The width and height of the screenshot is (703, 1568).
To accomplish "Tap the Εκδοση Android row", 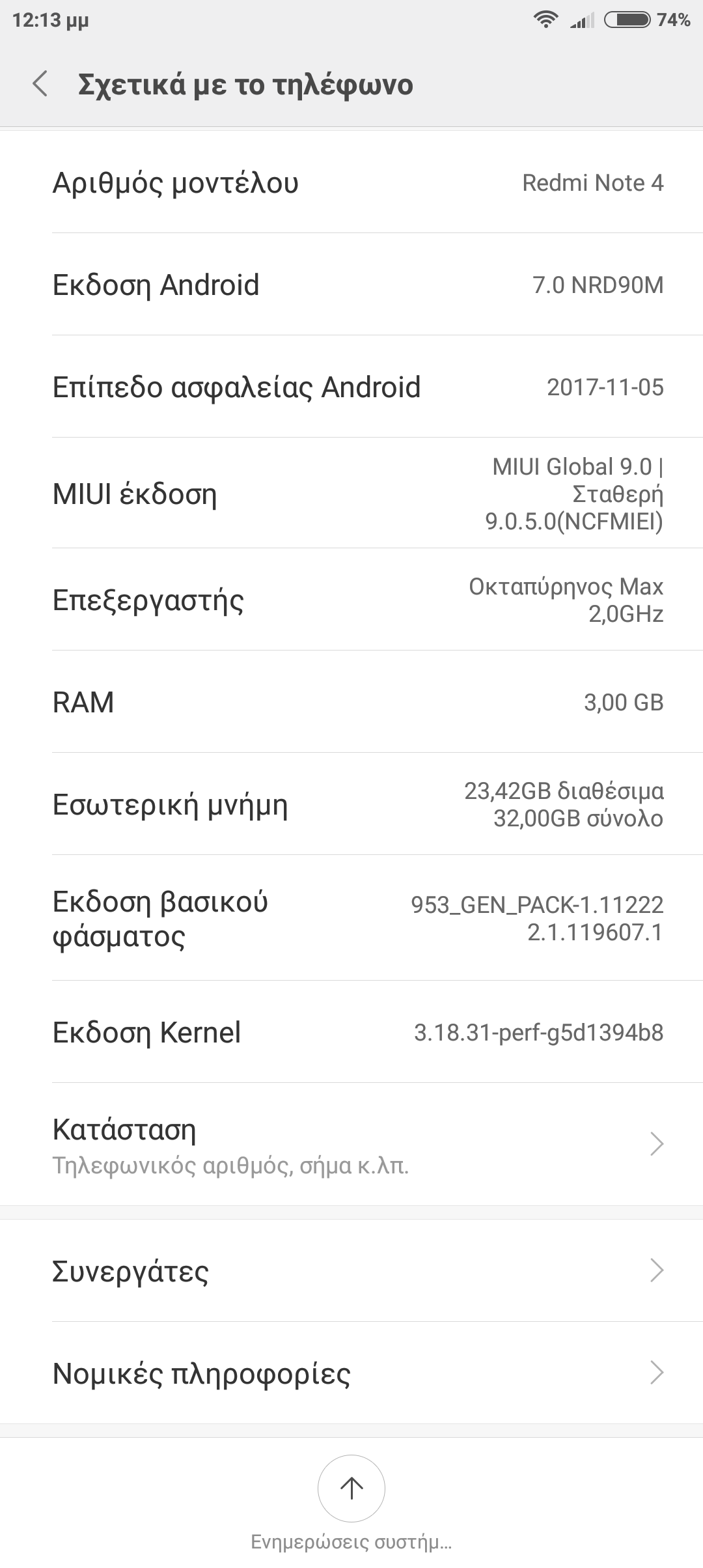I will (351, 285).
